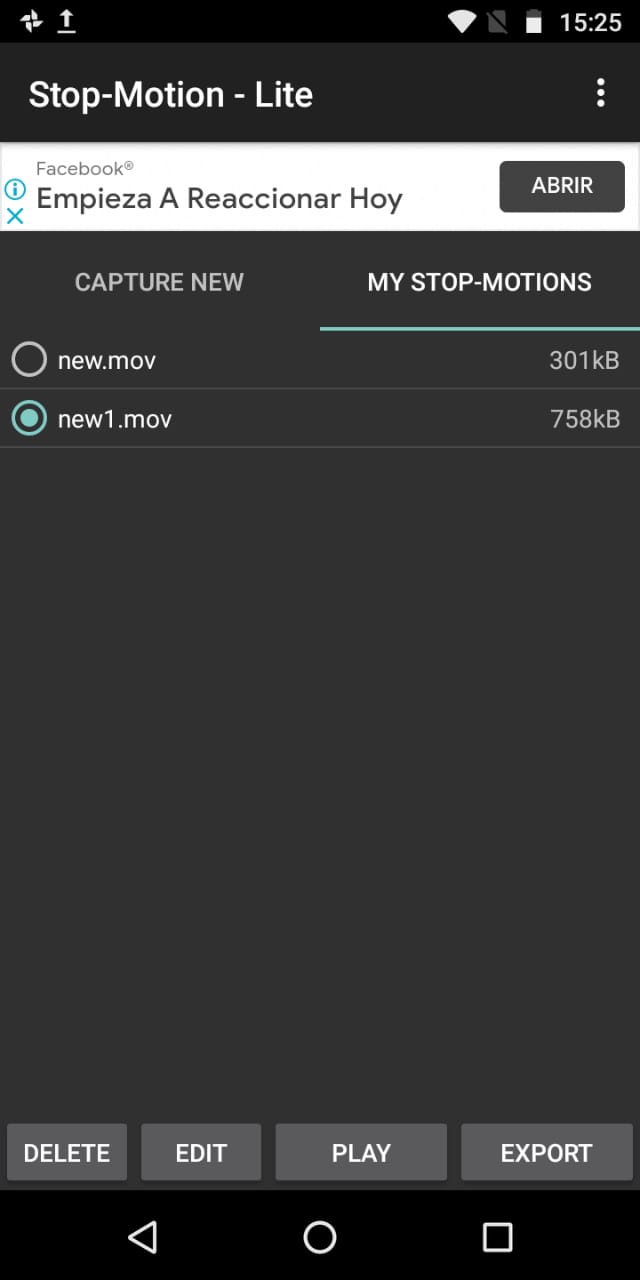Close the ad banner

(15, 215)
